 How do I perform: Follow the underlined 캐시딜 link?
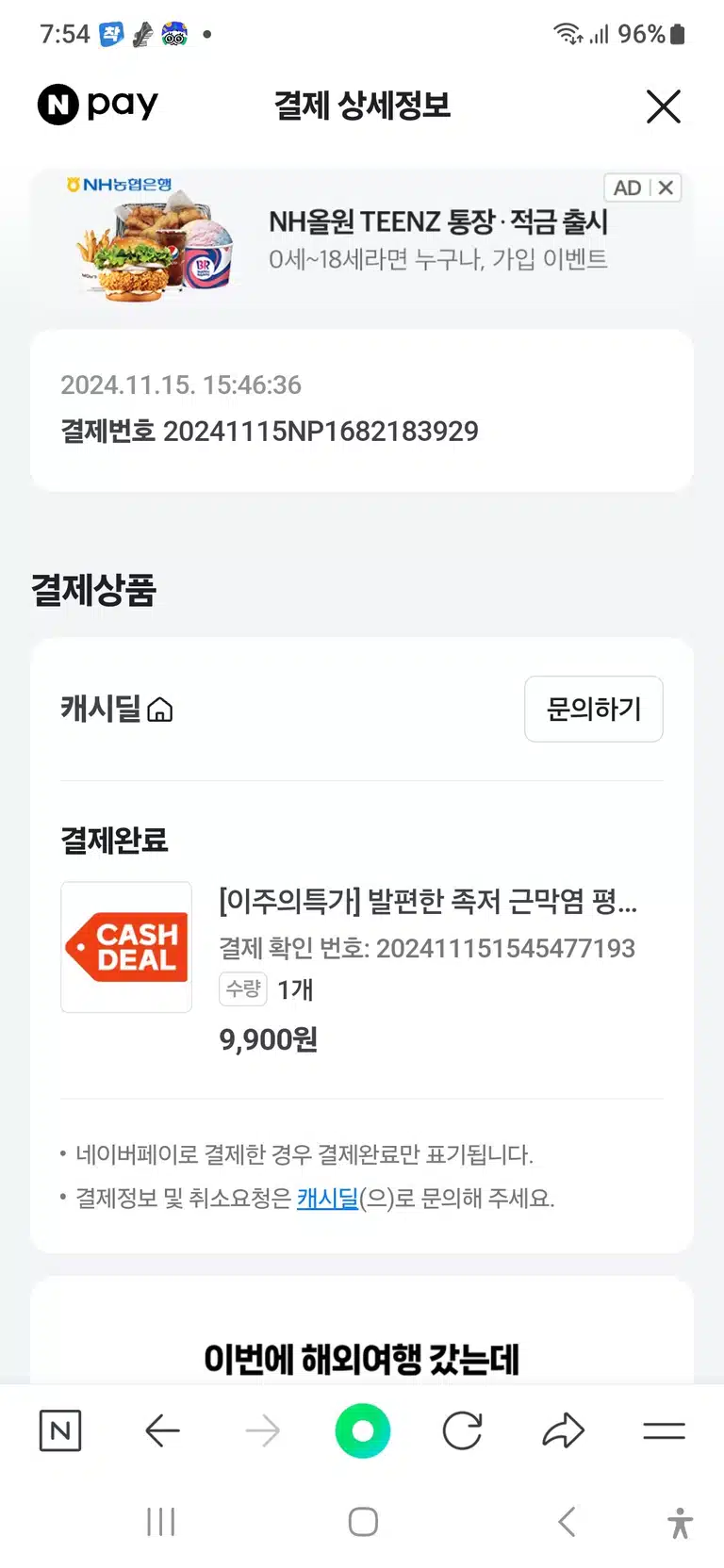[x=327, y=1198]
